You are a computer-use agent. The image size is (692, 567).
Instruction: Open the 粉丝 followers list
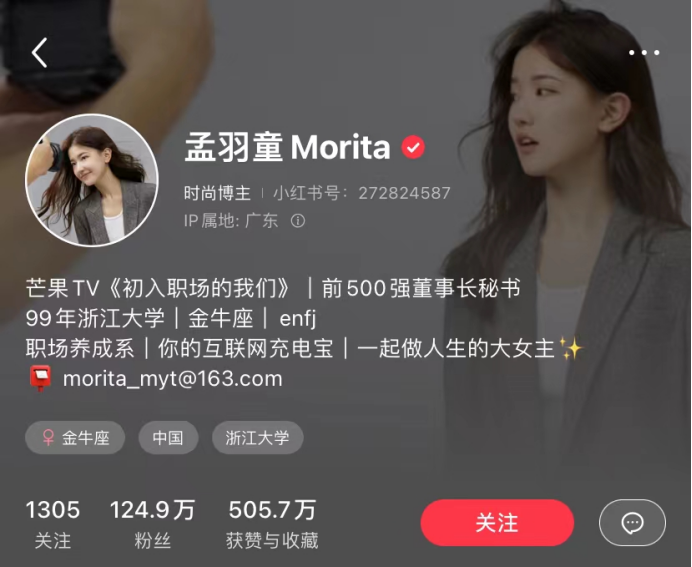(x=151, y=524)
